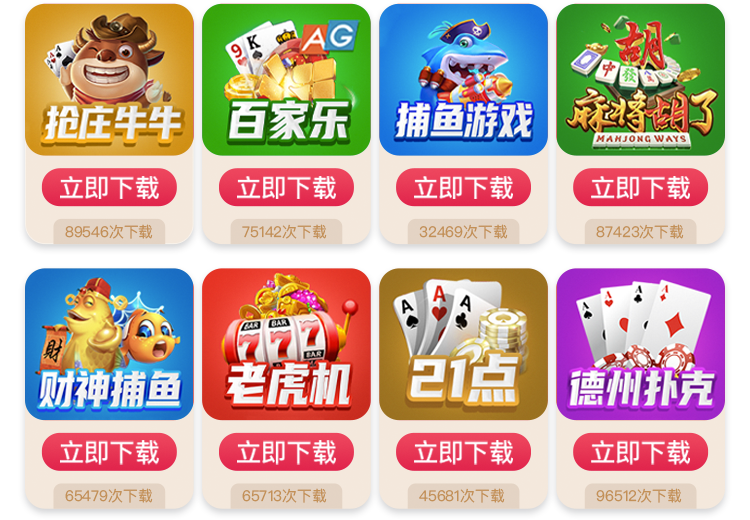
Task: Open the 财神捕鱼 game tile
Action: click(x=109, y=344)
